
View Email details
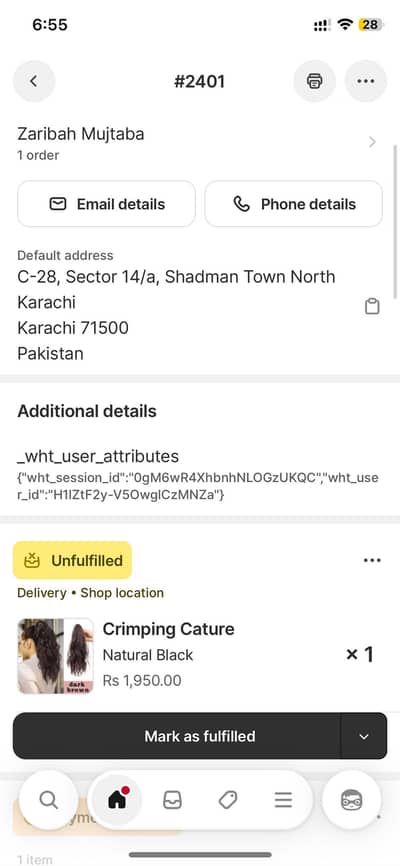[107, 204]
